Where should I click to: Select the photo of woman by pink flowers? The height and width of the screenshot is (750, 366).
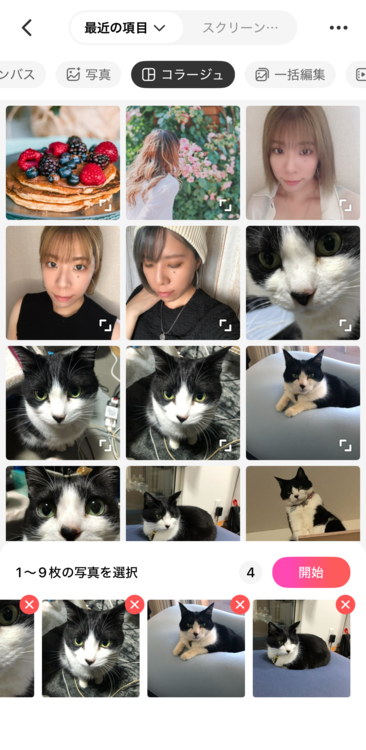point(183,163)
